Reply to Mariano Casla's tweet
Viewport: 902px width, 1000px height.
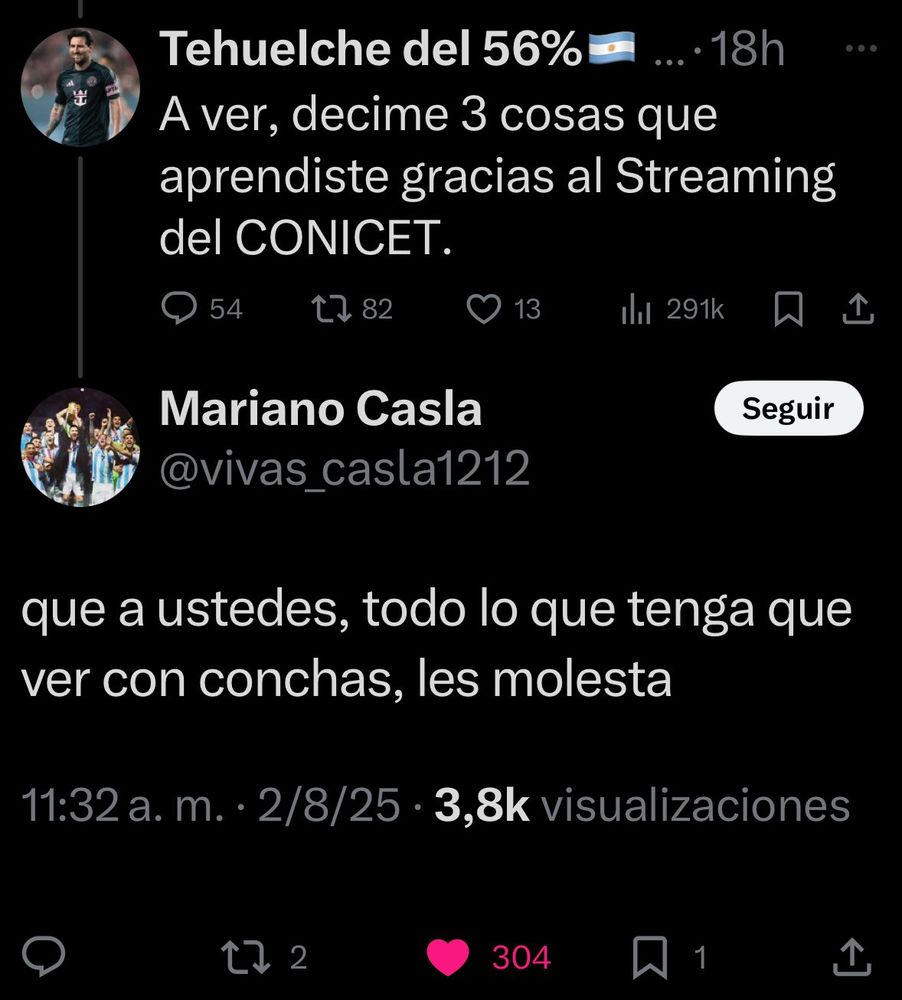click(44, 958)
